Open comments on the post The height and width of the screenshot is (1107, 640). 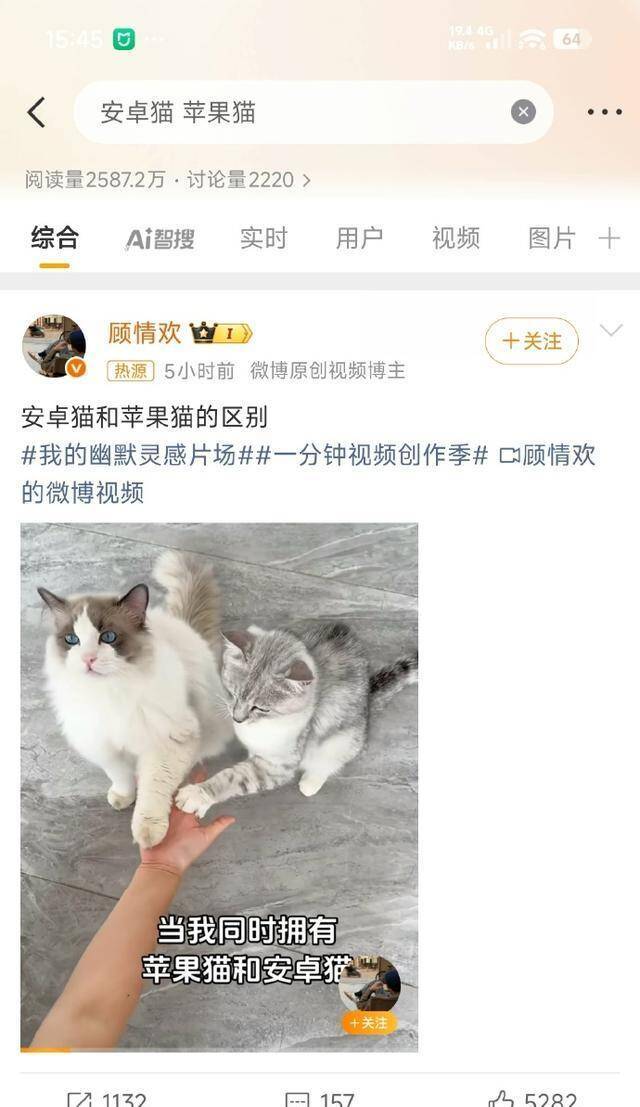click(320, 1098)
